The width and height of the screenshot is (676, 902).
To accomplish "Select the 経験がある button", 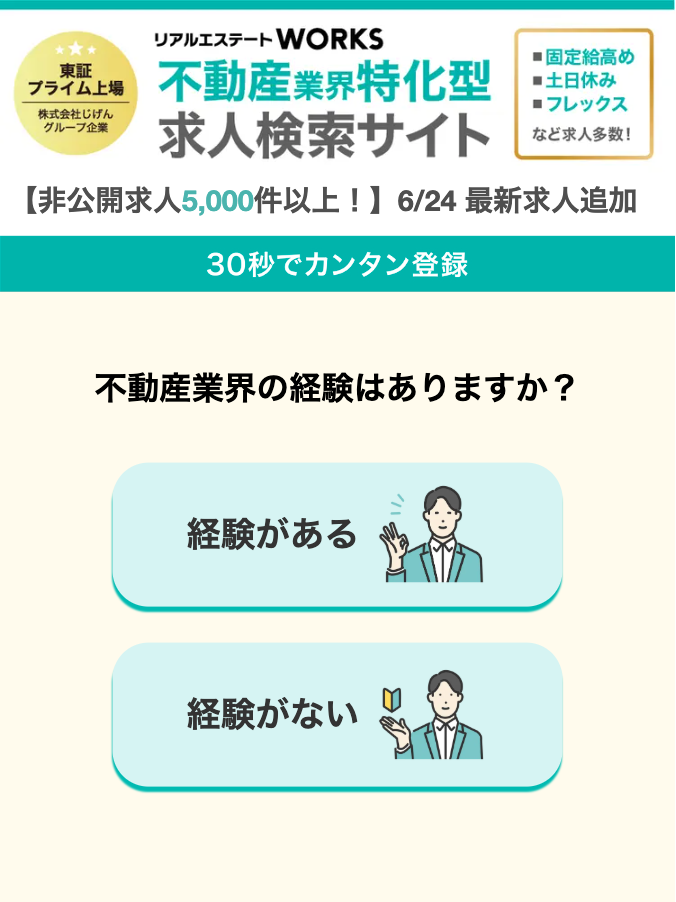I will point(336,535).
